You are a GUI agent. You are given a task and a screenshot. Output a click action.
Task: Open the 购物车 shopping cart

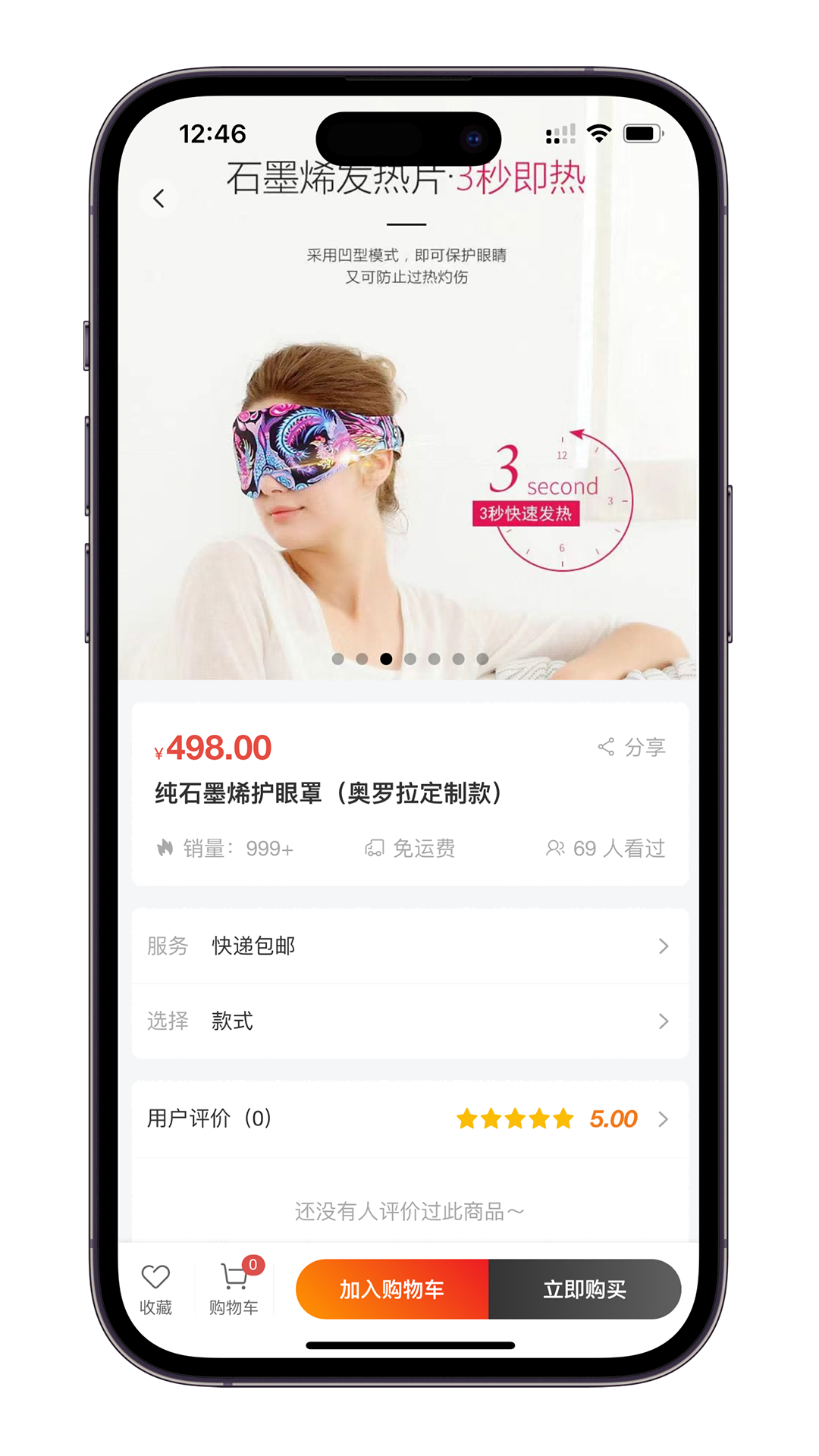click(x=234, y=1289)
